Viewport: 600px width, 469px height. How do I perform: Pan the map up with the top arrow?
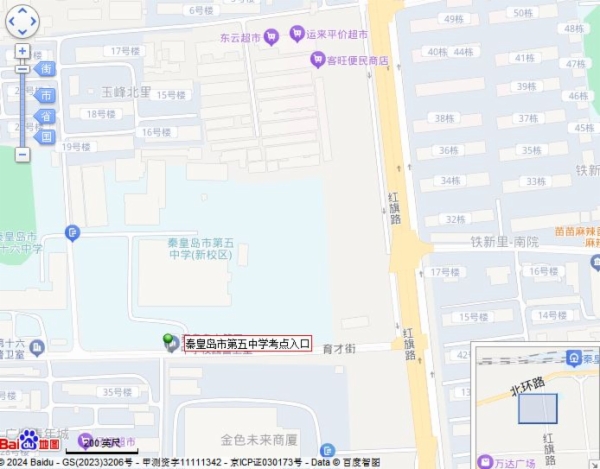point(22,10)
